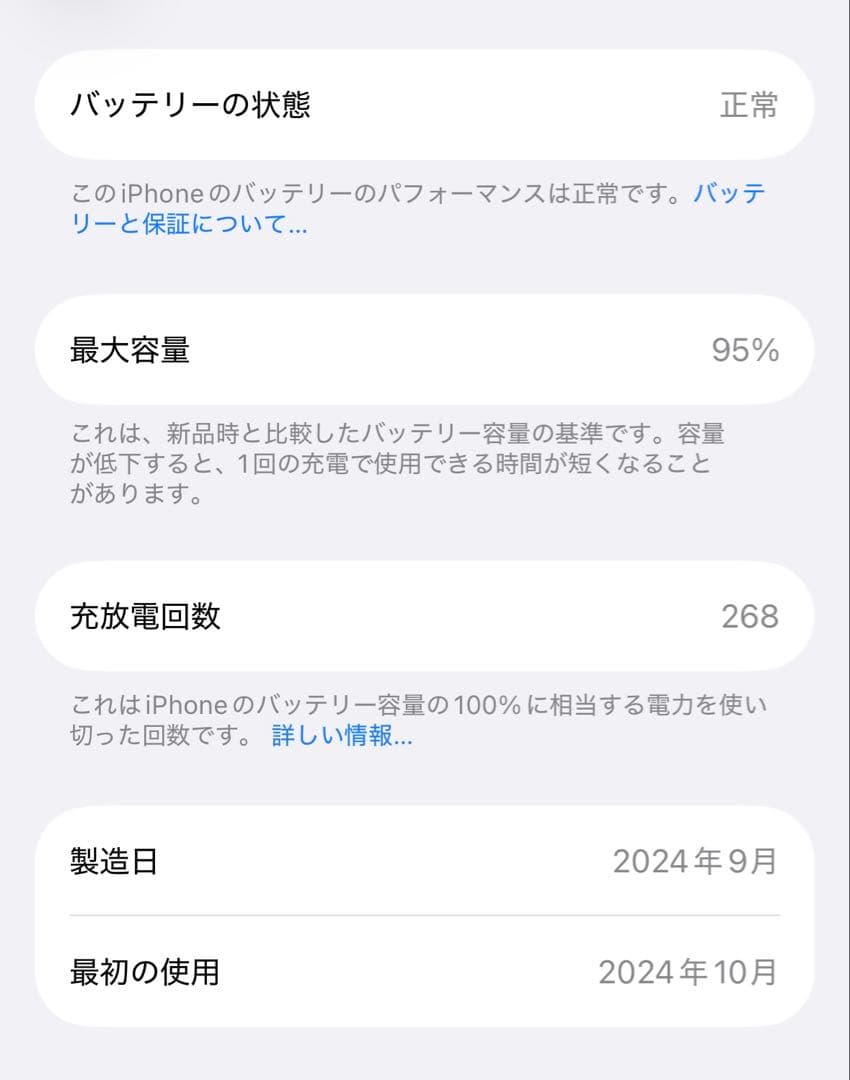Image resolution: width=850 pixels, height=1080 pixels.
Task: Tap the 最大容量 explanation paragraph
Action: tap(400, 461)
